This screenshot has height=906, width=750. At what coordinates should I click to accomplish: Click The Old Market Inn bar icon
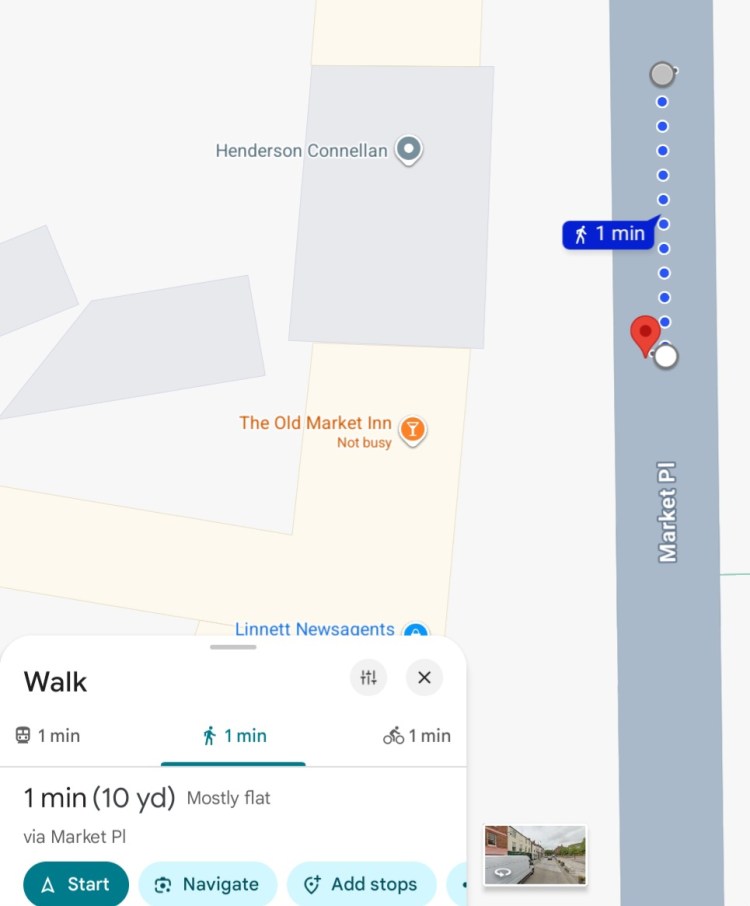tap(411, 429)
